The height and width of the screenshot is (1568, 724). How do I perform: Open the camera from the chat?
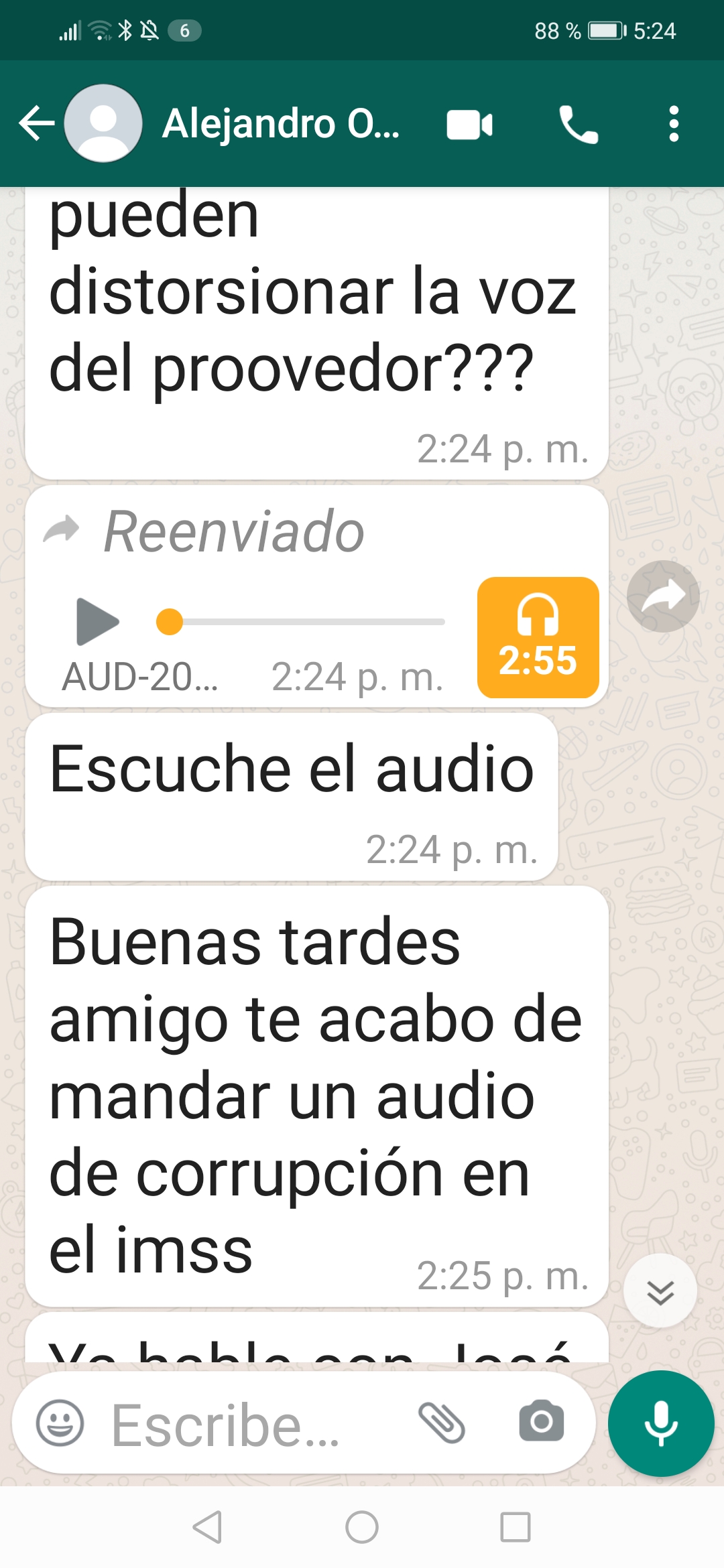point(542,1422)
